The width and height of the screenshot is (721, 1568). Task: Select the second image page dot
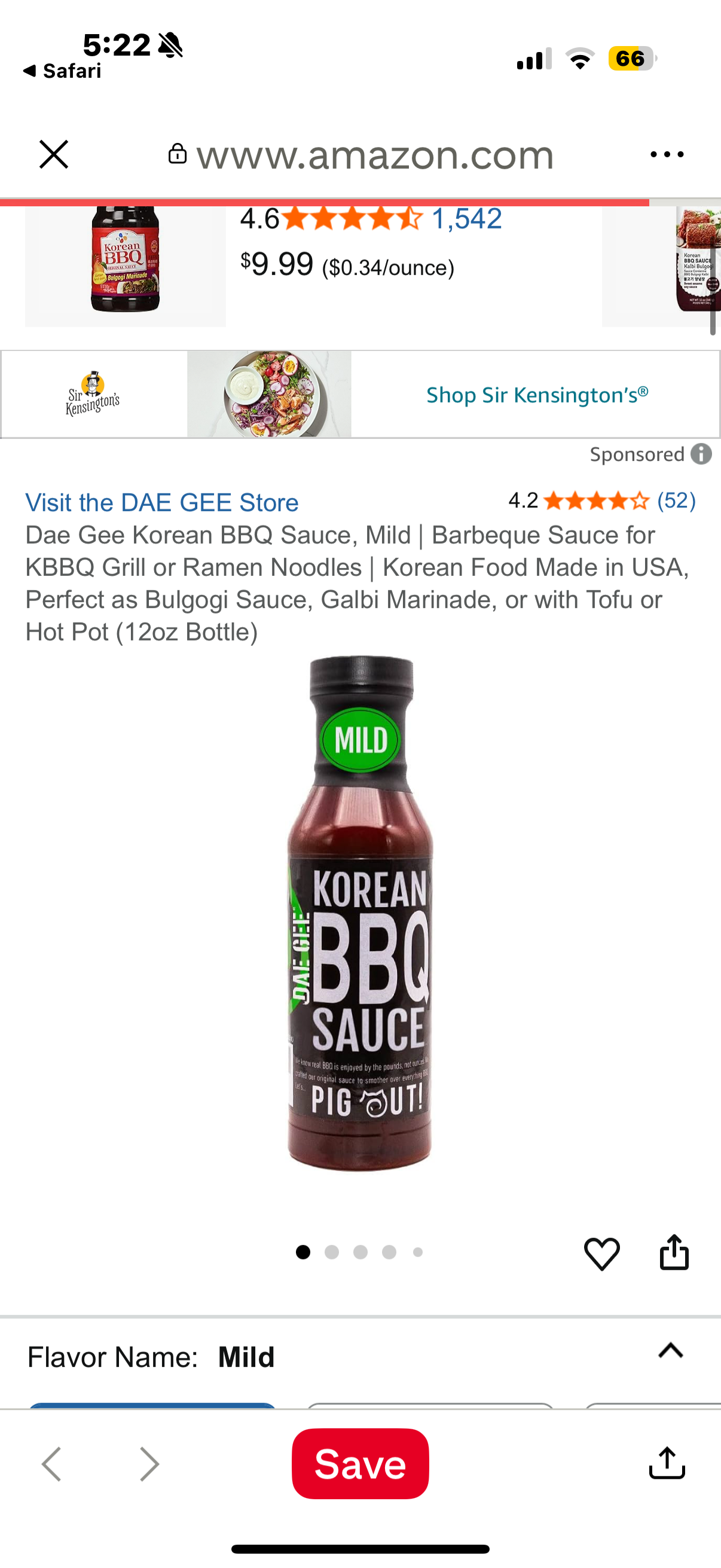(x=332, y=1252)
